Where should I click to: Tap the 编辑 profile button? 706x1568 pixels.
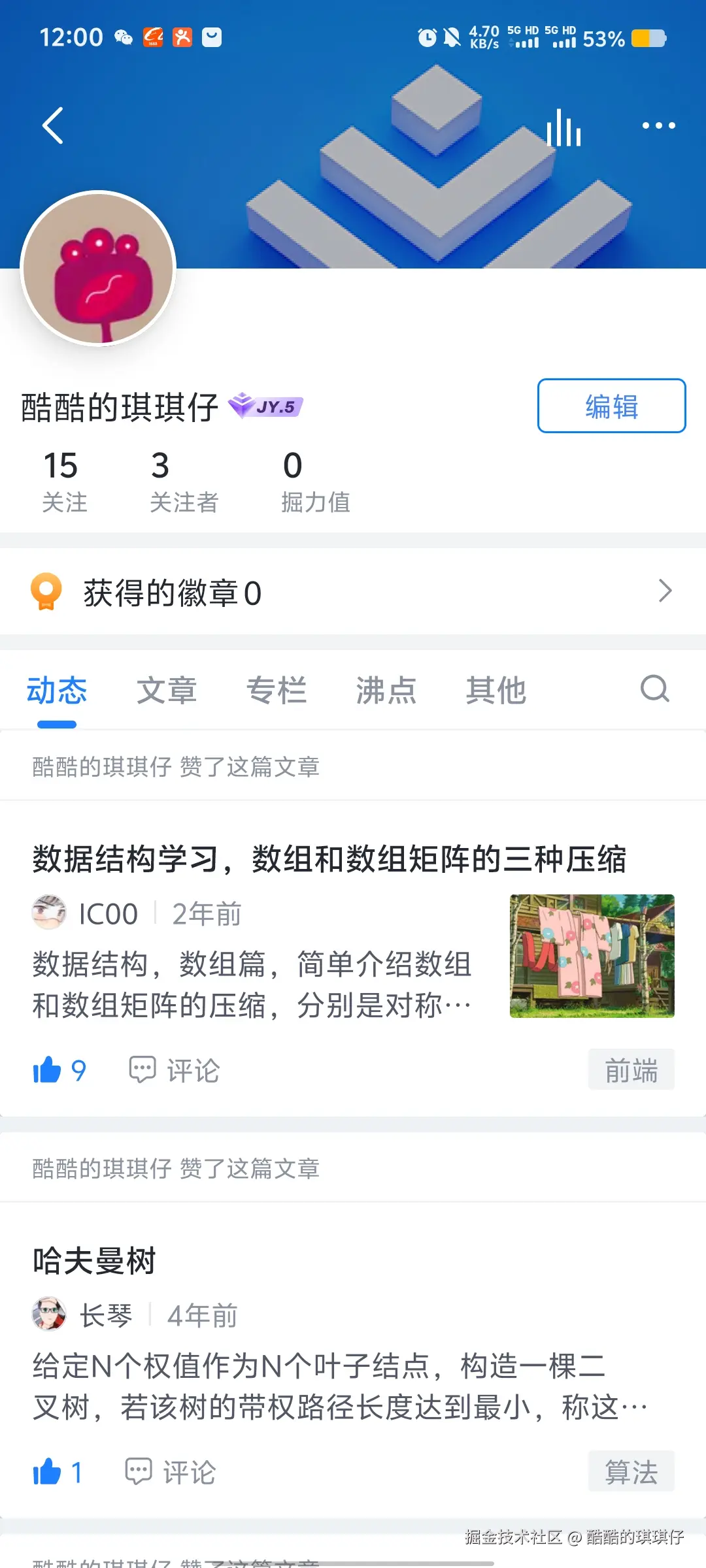(x=611, y=406)
